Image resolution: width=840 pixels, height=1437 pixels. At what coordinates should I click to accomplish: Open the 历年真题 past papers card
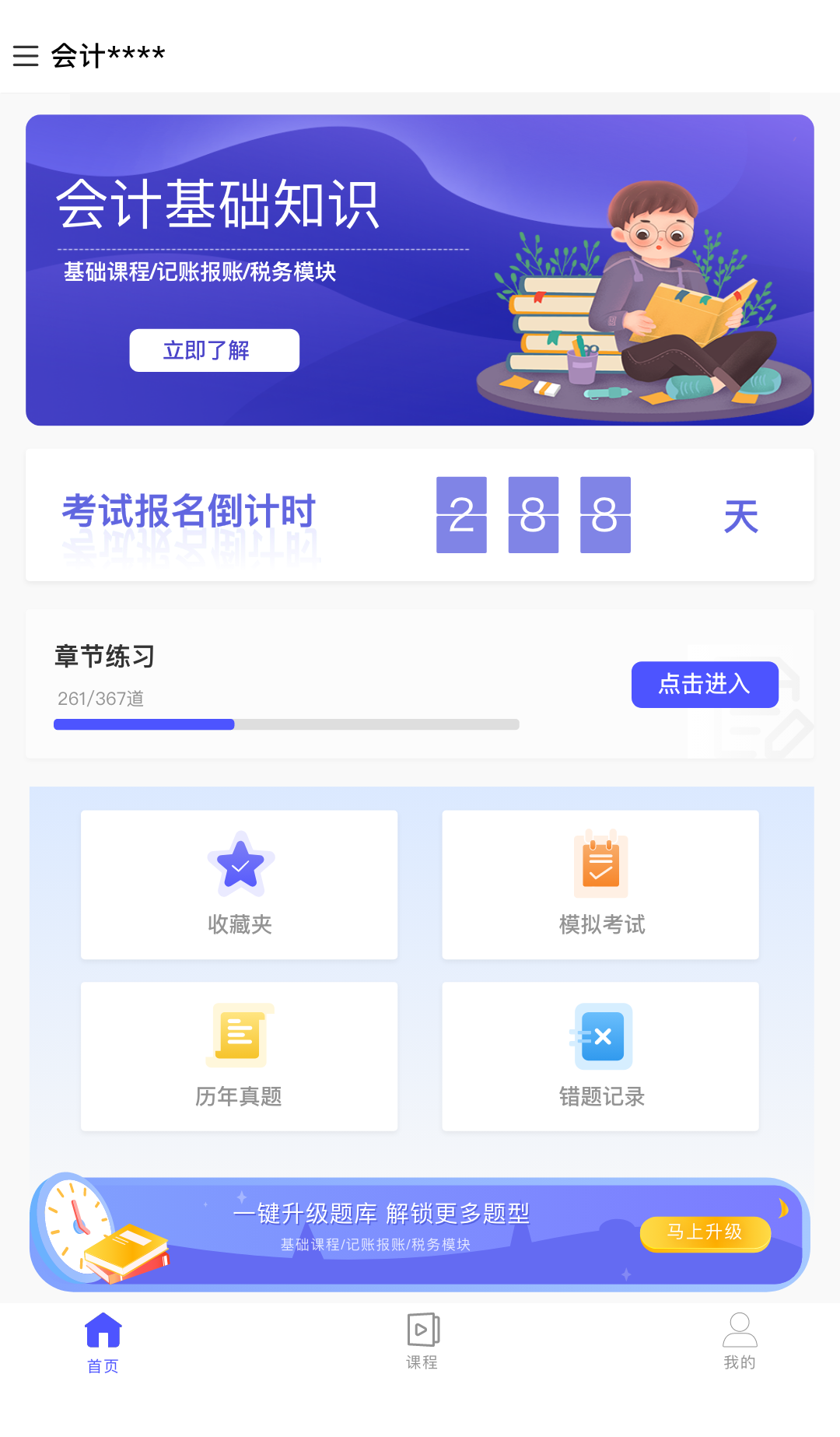coord(239,1056)
